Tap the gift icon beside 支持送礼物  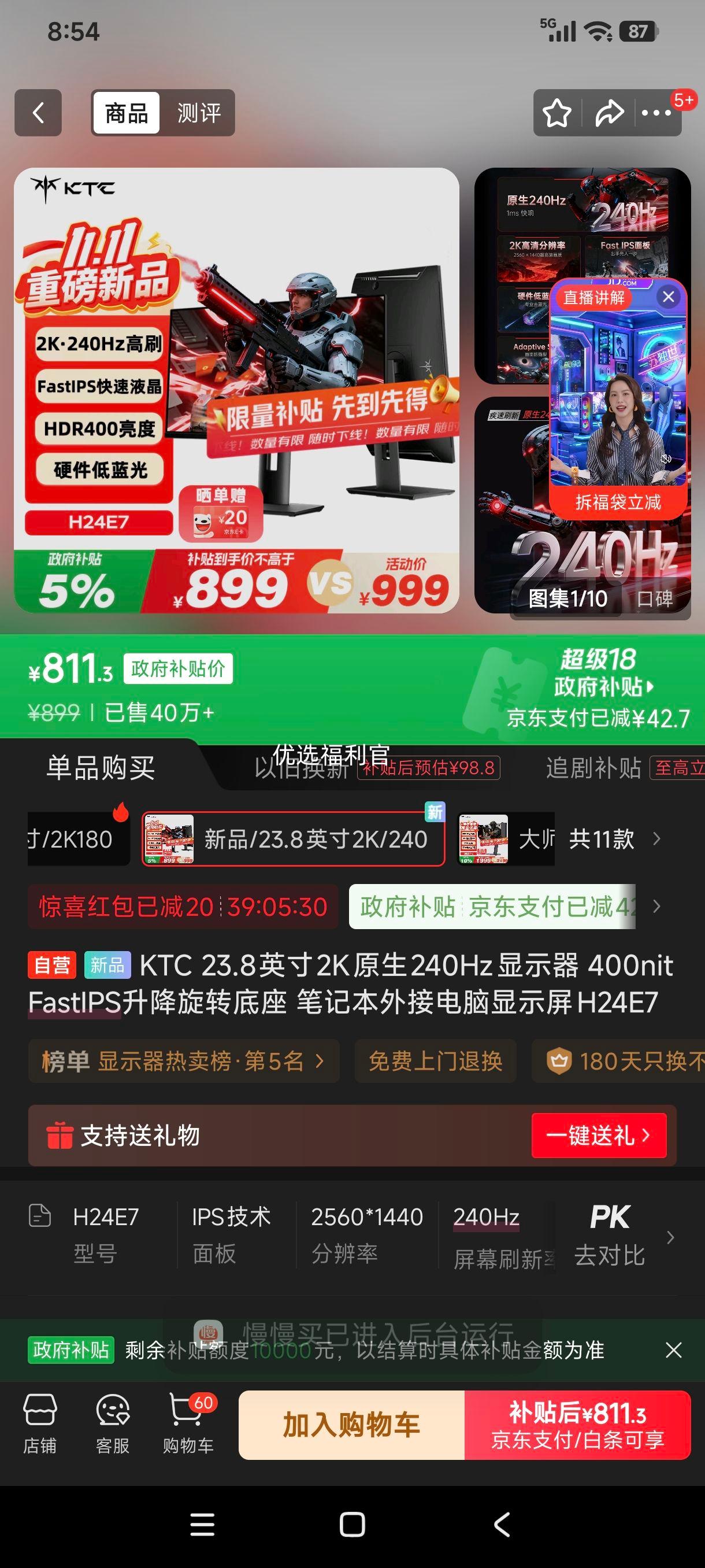(x=58, y=1136)
